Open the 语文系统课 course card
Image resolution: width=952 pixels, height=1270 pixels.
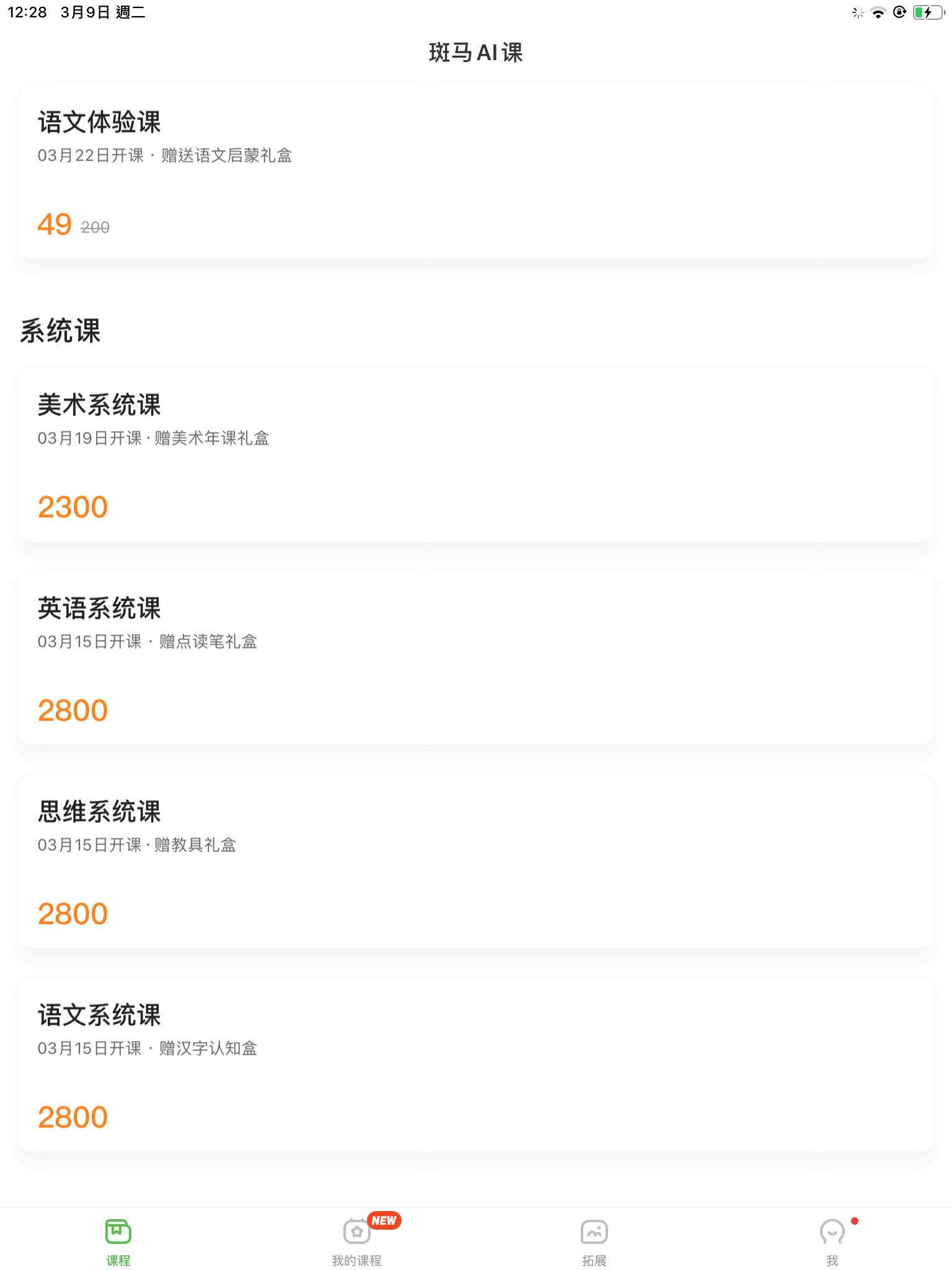475,1064
